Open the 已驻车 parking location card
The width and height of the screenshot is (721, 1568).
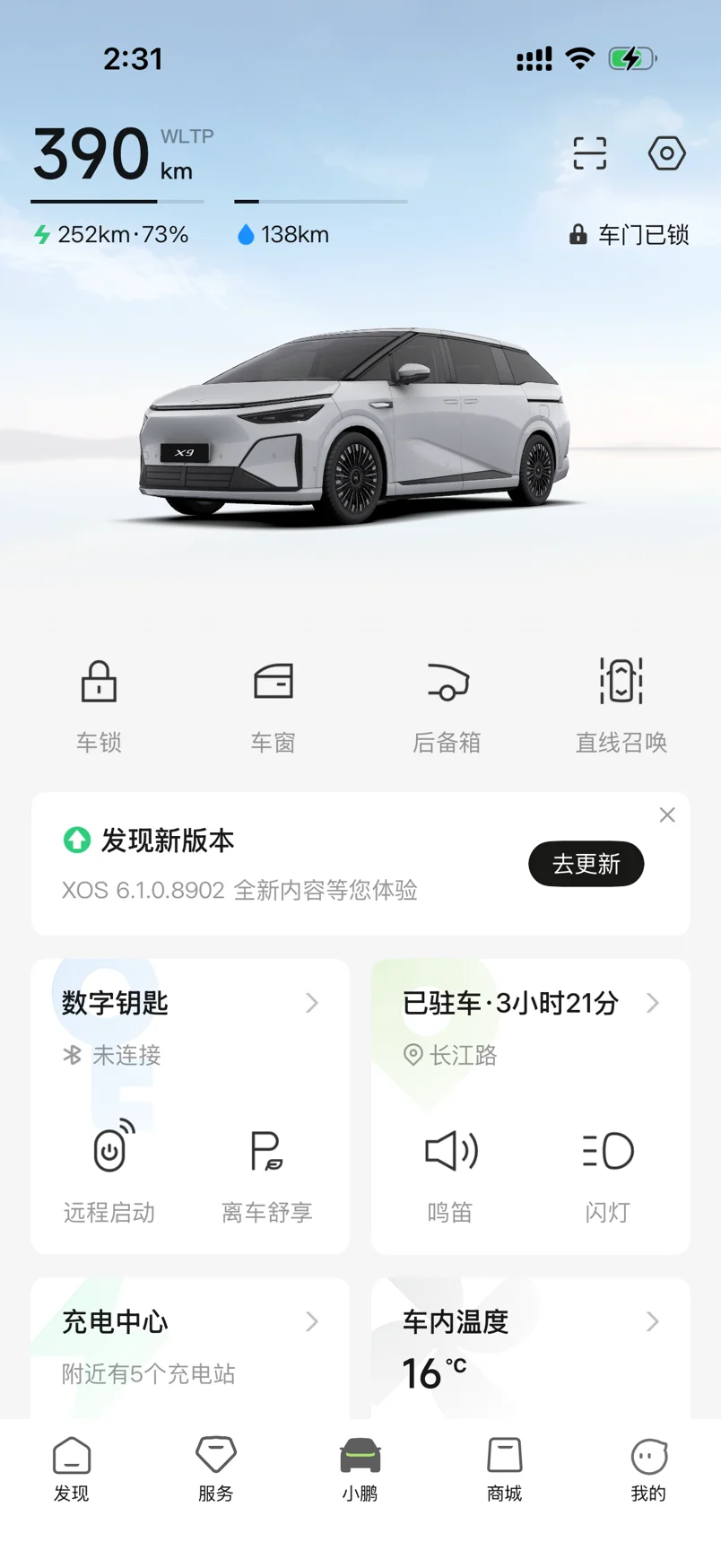click(529, 1004)
